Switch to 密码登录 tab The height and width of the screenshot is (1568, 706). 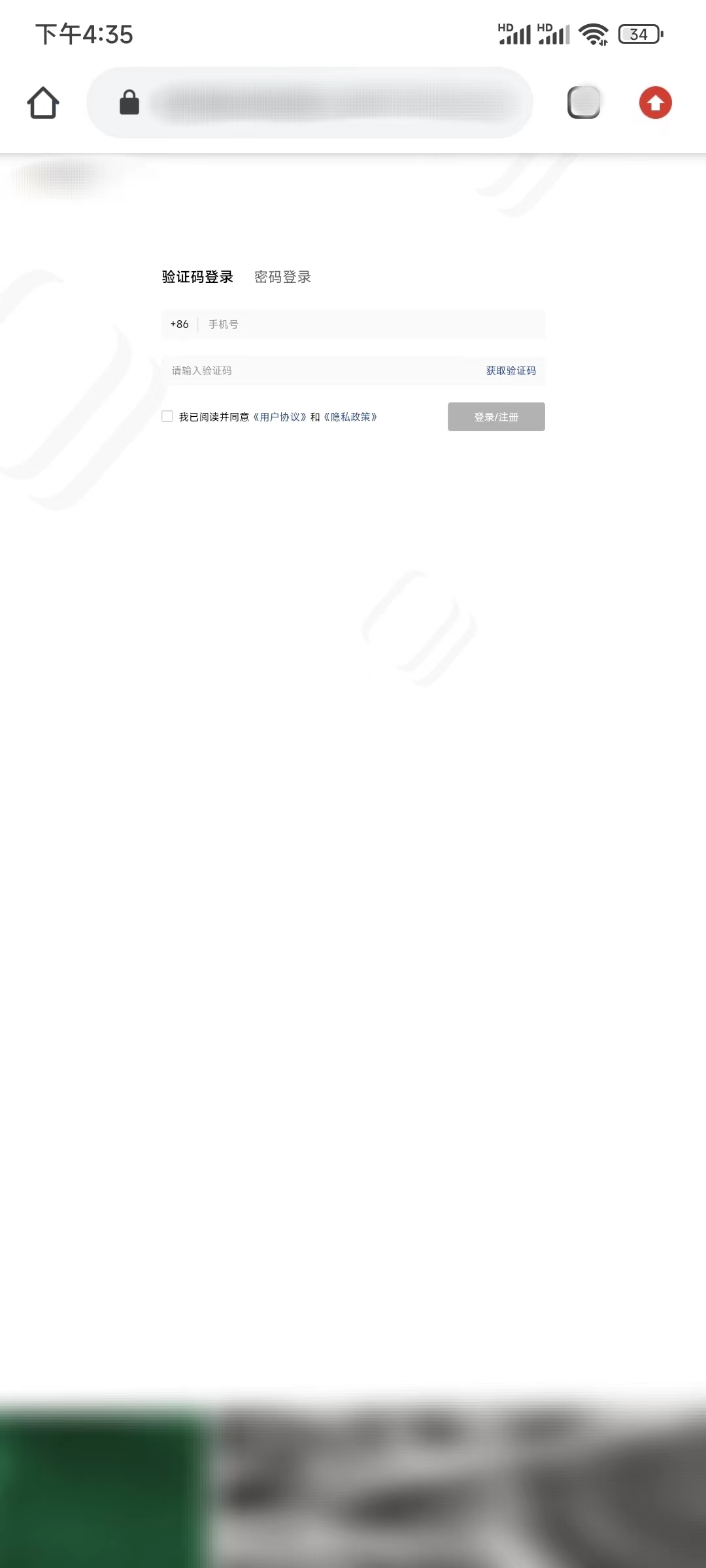coord(282,277)
